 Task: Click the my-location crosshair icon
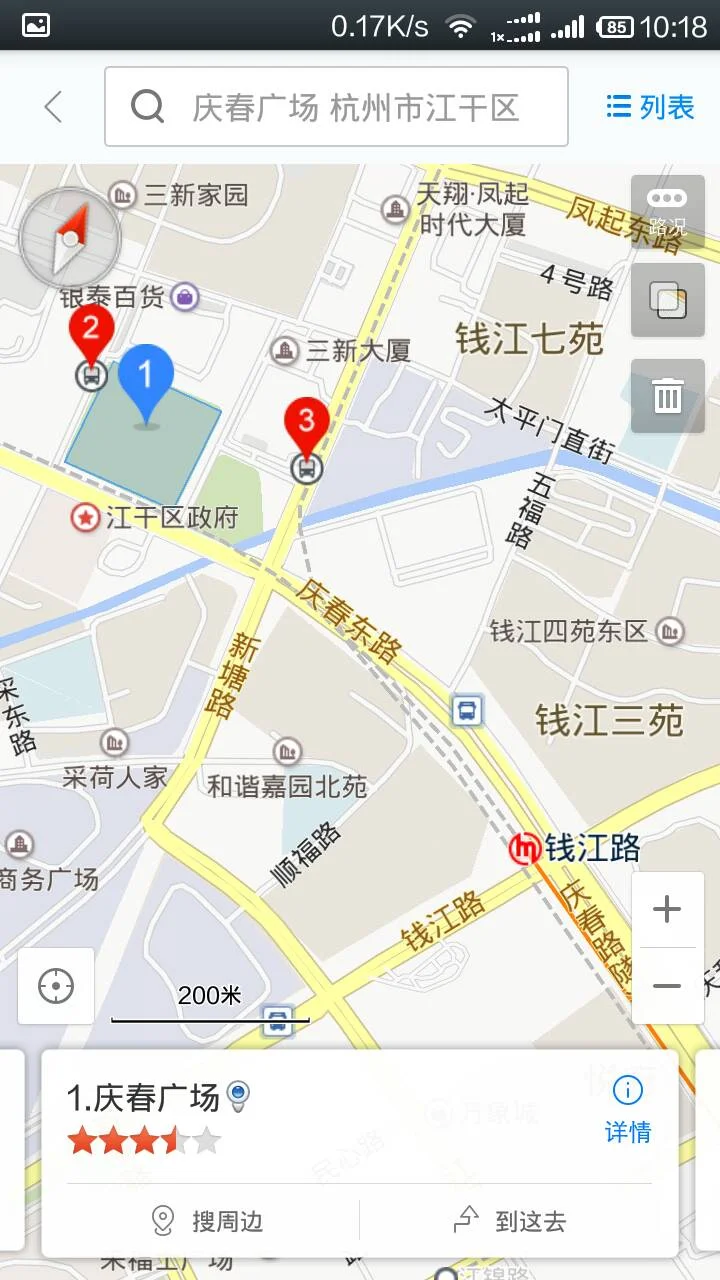point(55,986)
